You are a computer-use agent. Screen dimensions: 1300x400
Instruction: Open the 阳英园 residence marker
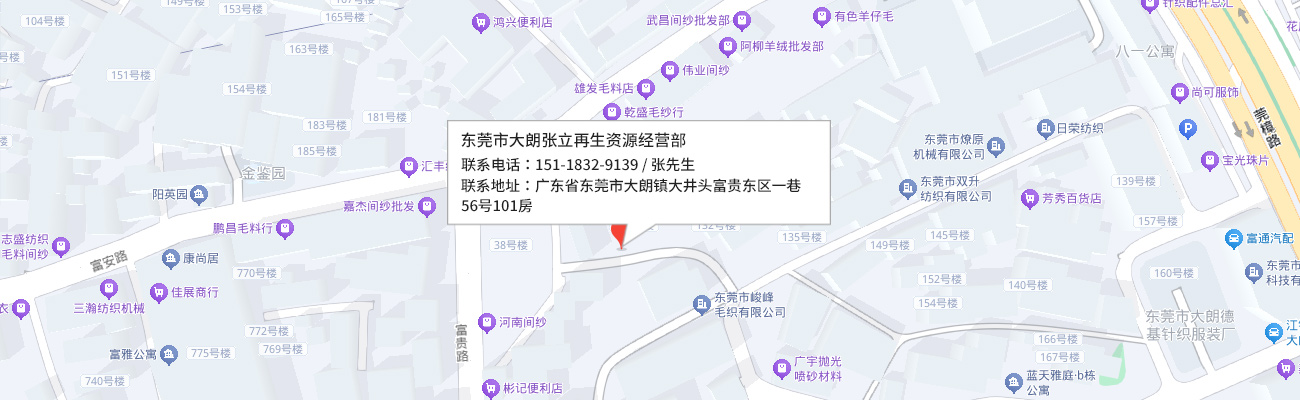pyautogui.click(x=199, y=193)
